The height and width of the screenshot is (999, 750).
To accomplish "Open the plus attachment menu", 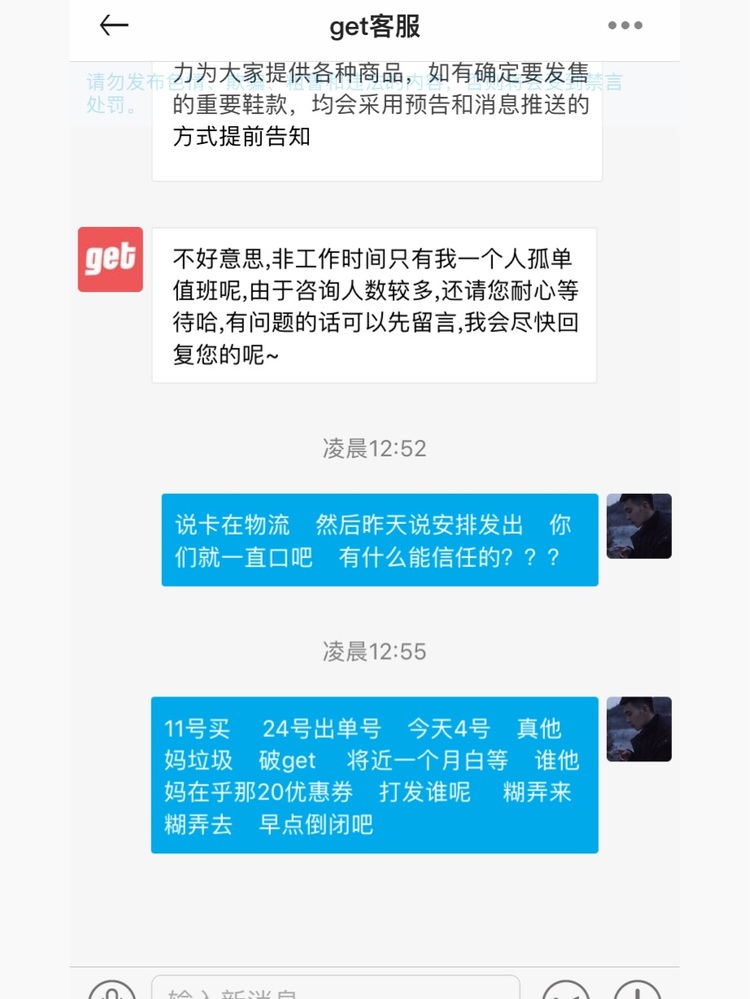I will [638, 990].
